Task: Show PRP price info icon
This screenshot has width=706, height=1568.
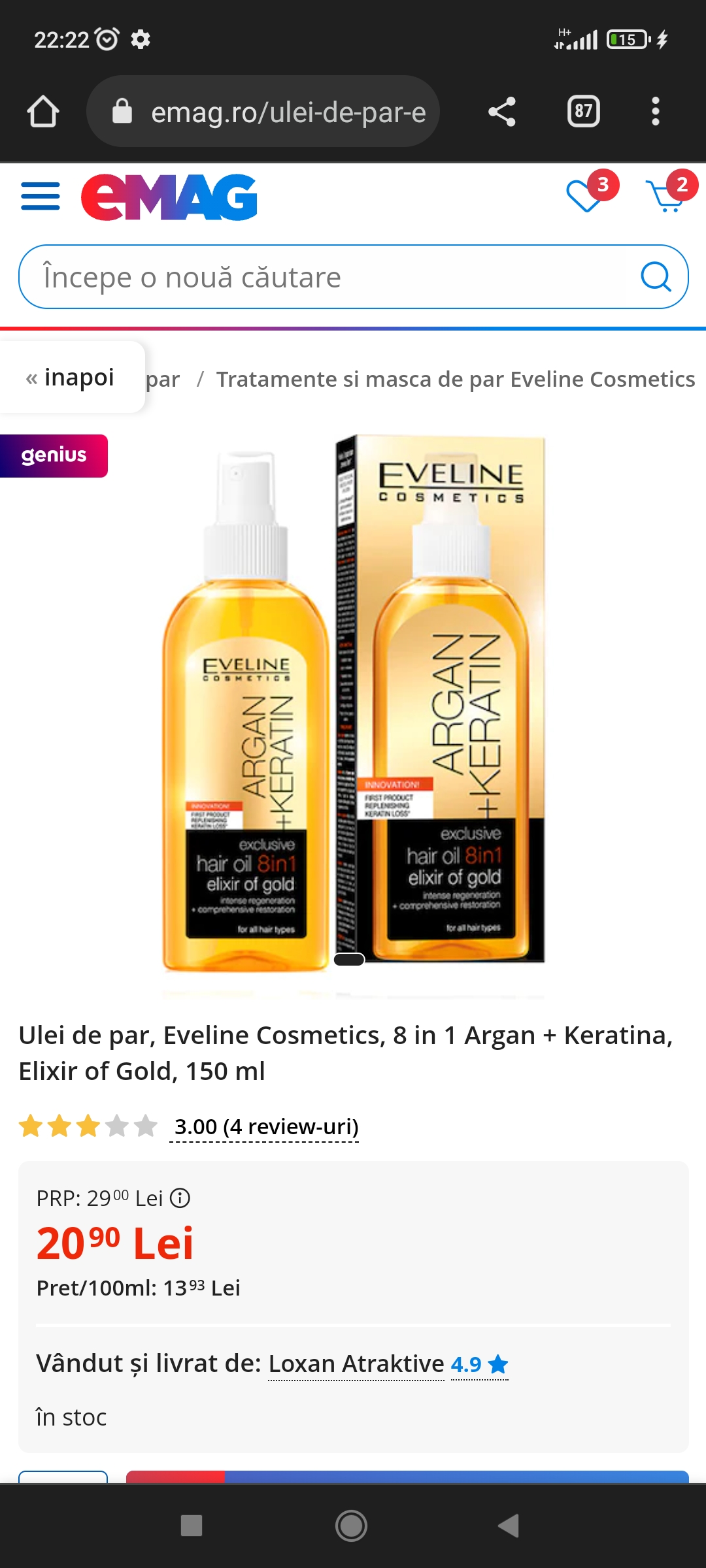Action: click(180, 1198)
